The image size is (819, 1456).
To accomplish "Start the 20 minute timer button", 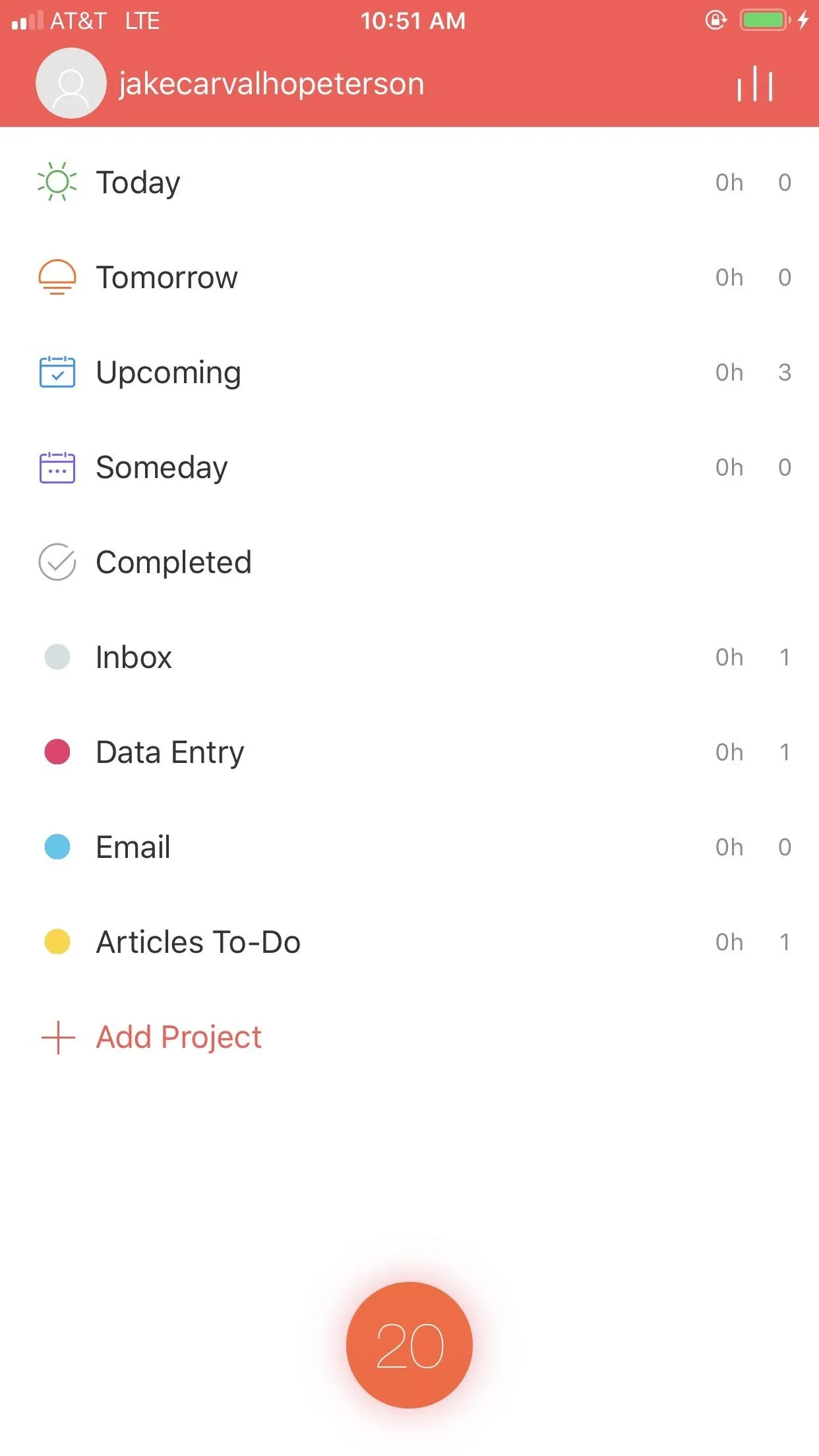I will (409, 1345).
